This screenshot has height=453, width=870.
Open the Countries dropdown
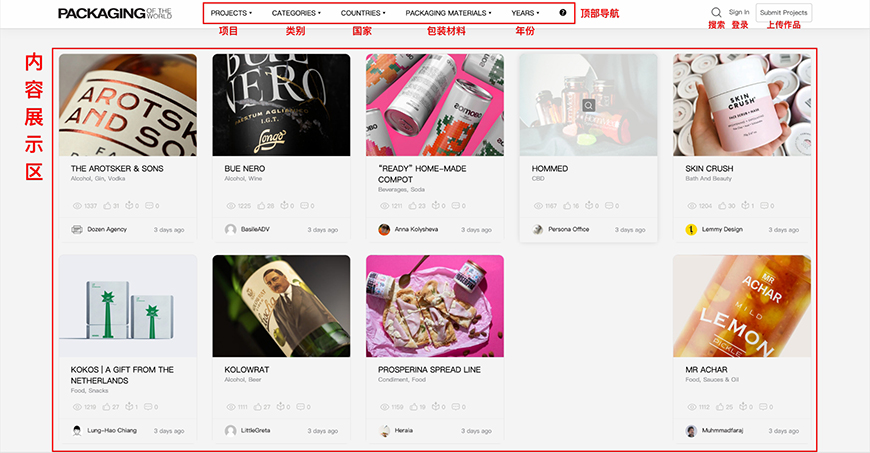pos(363,13)
